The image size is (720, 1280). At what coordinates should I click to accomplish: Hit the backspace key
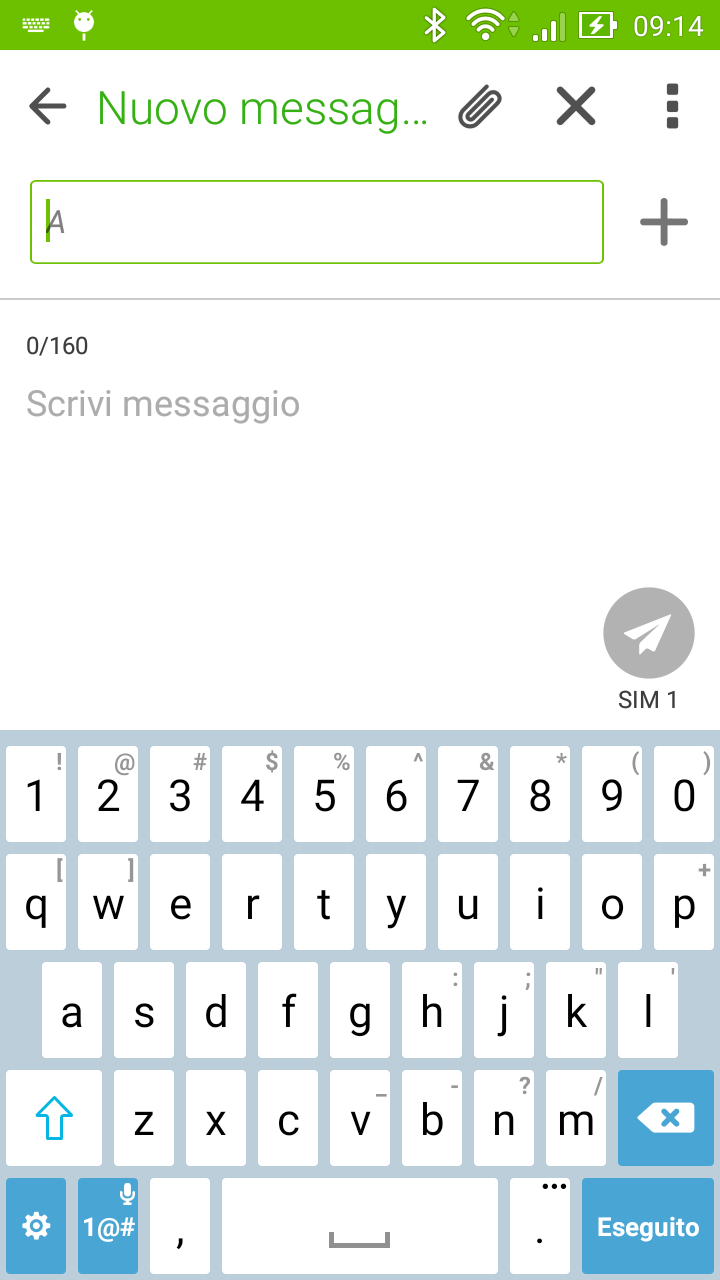pyautogui.click(x=666, y=1118)
